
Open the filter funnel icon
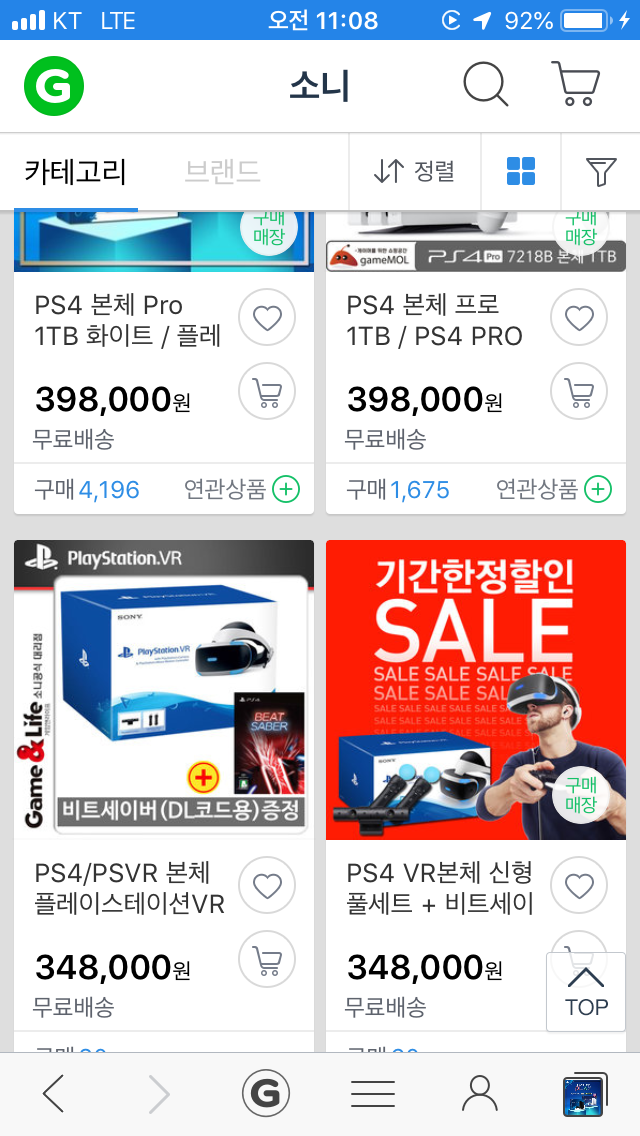point(600,172)
